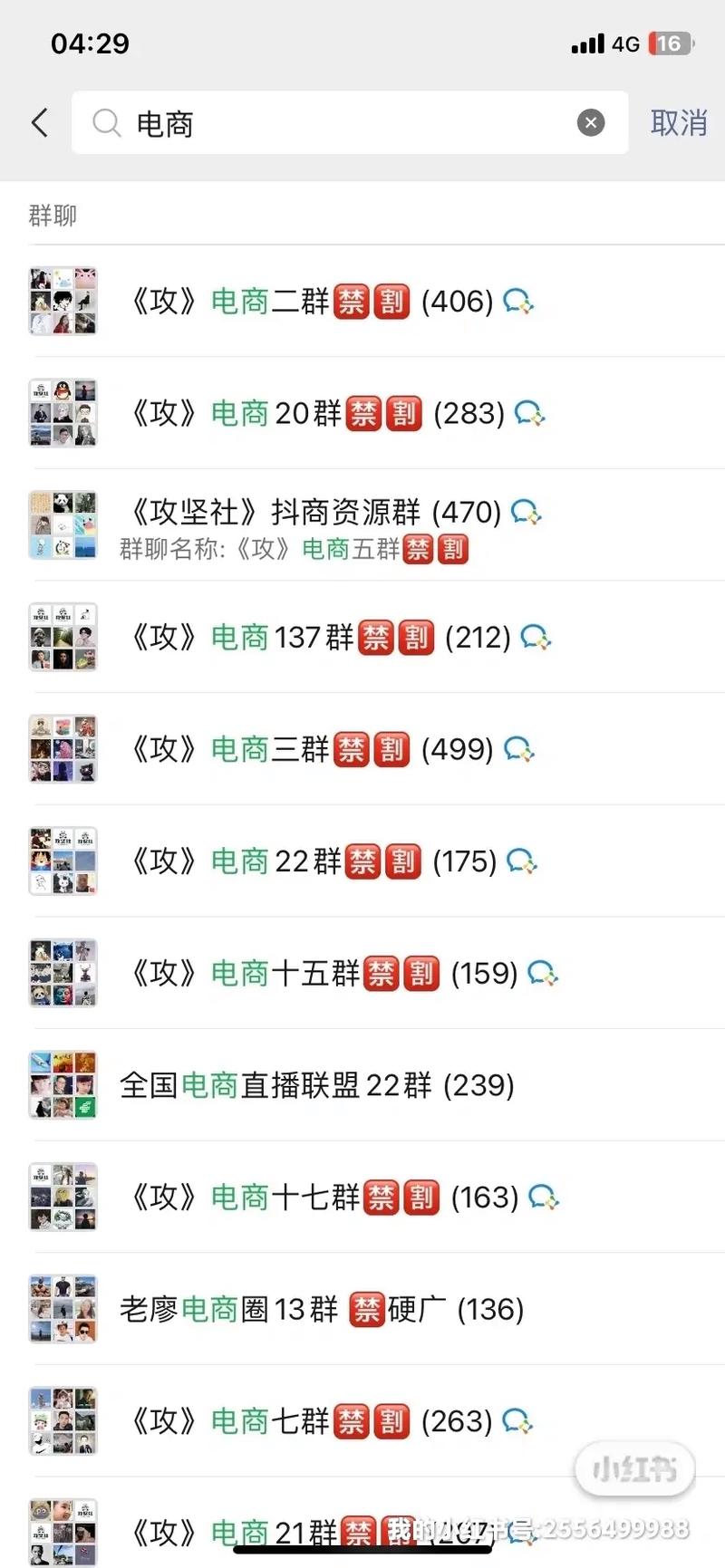Screen dimensions: 725x1568
Task: Tap the back arrow at top left
Action: (x=38, y=122)
